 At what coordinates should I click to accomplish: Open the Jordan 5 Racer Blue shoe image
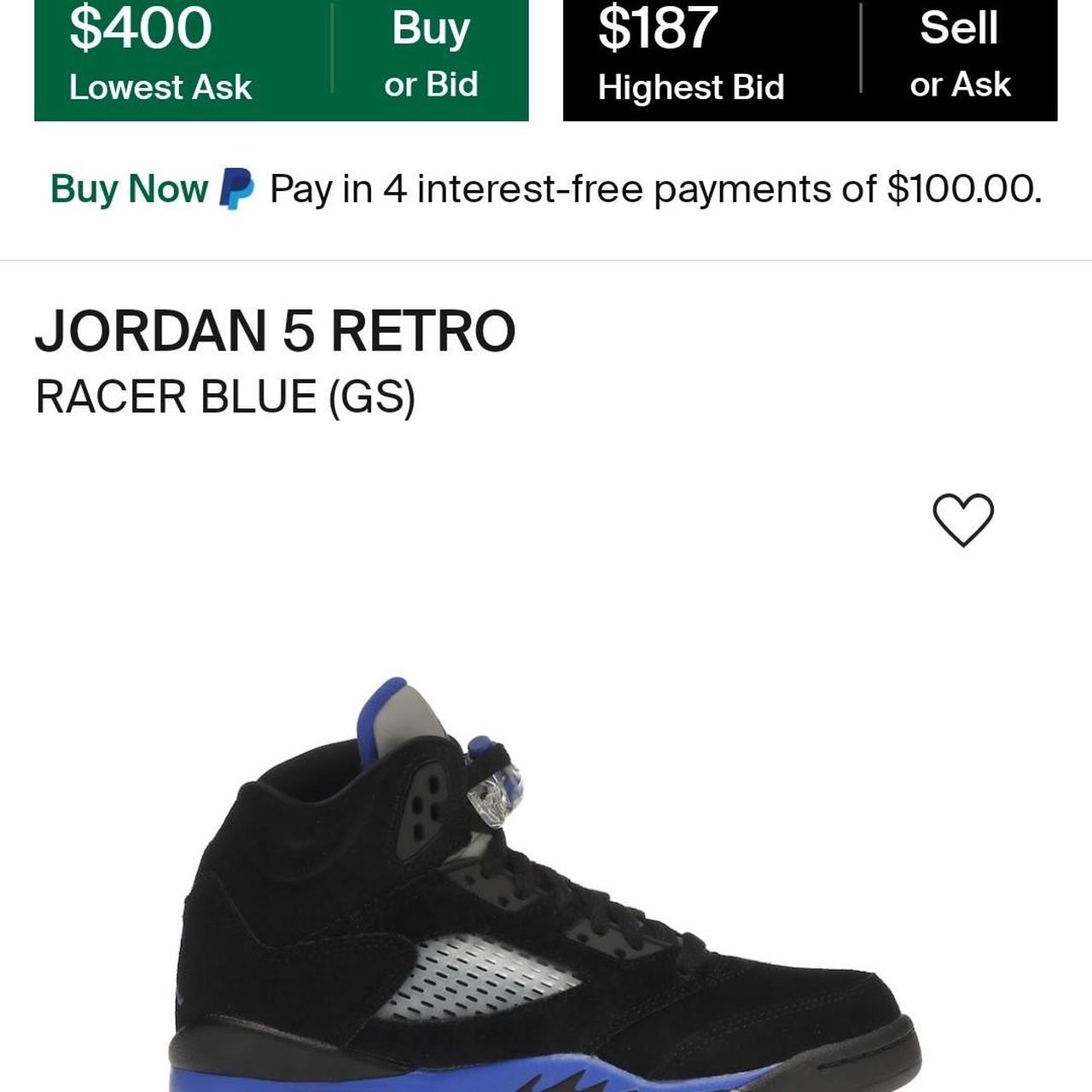click(x=546, y=887)
